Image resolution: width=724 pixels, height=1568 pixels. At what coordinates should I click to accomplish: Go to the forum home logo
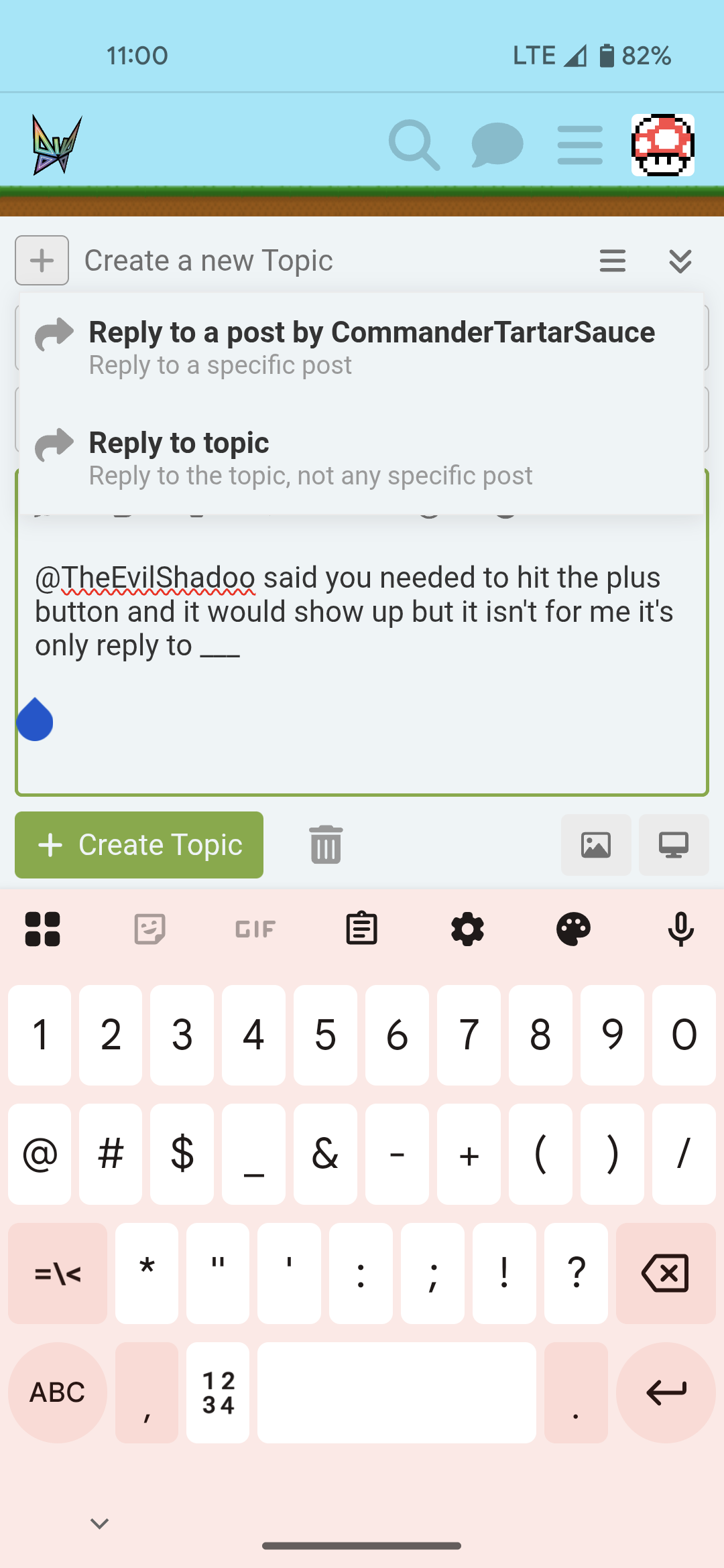click(x=58, y=145)
